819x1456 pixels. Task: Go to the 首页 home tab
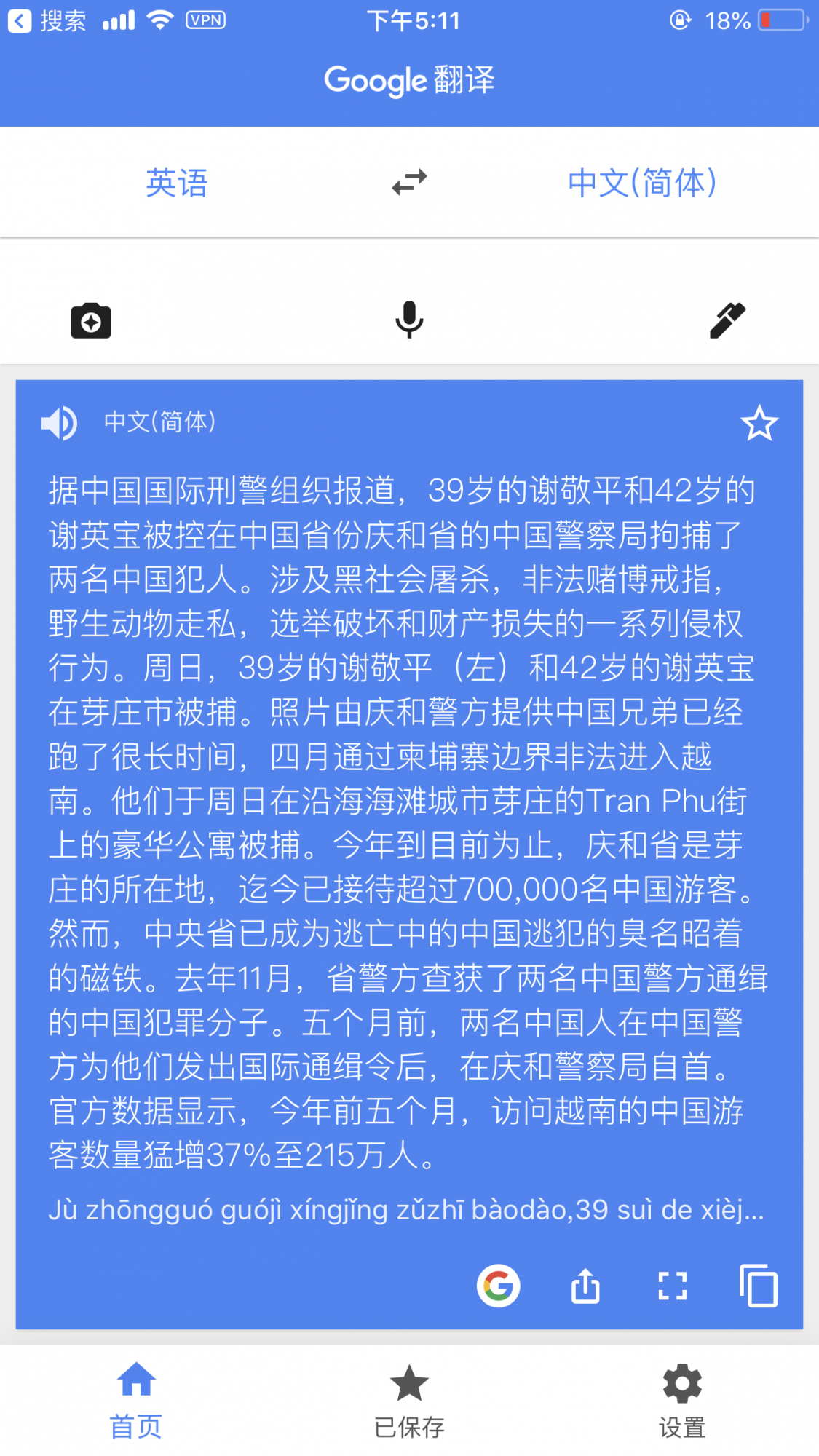(136, 1399)
